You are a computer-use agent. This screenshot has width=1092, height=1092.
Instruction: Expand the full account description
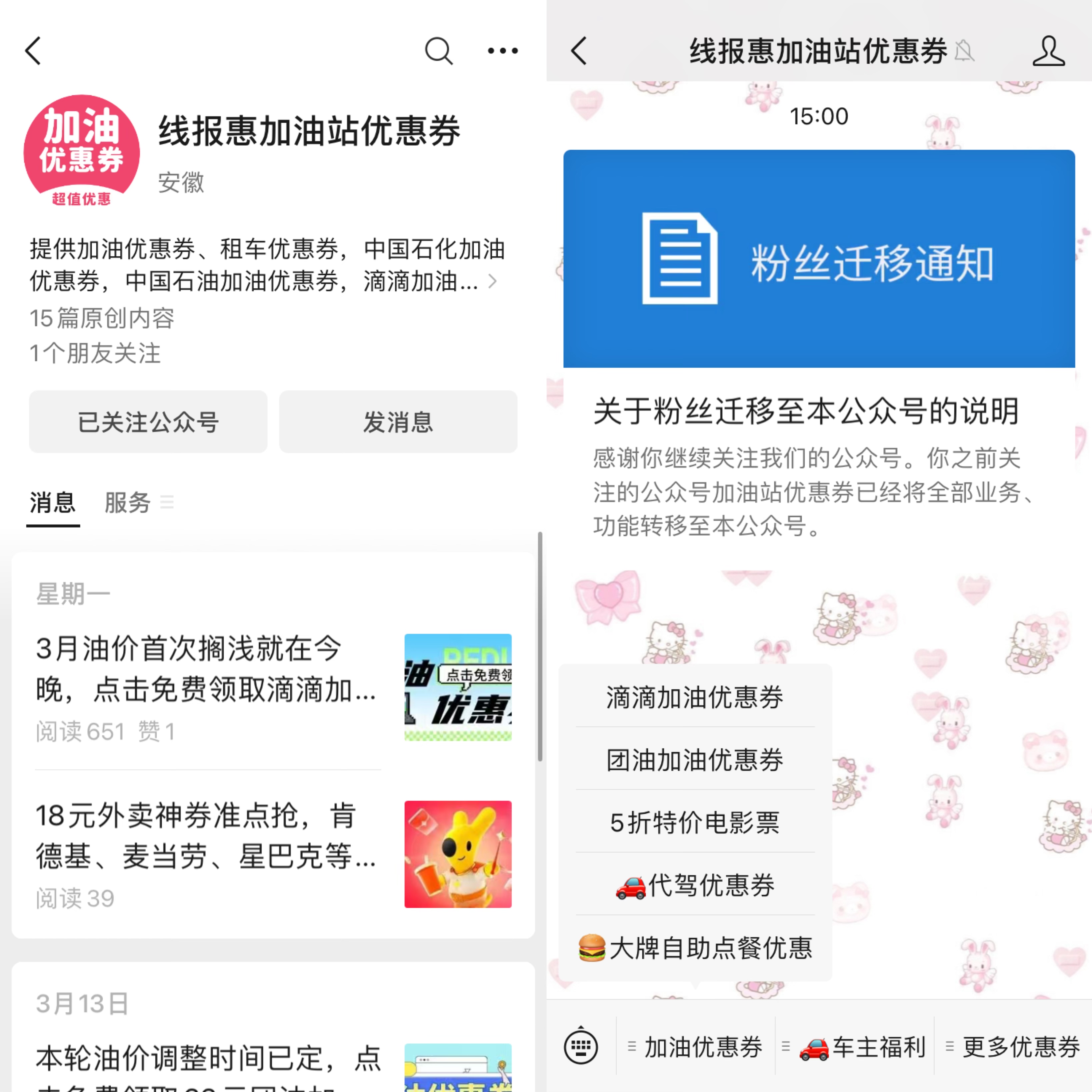tap(492, 281)
